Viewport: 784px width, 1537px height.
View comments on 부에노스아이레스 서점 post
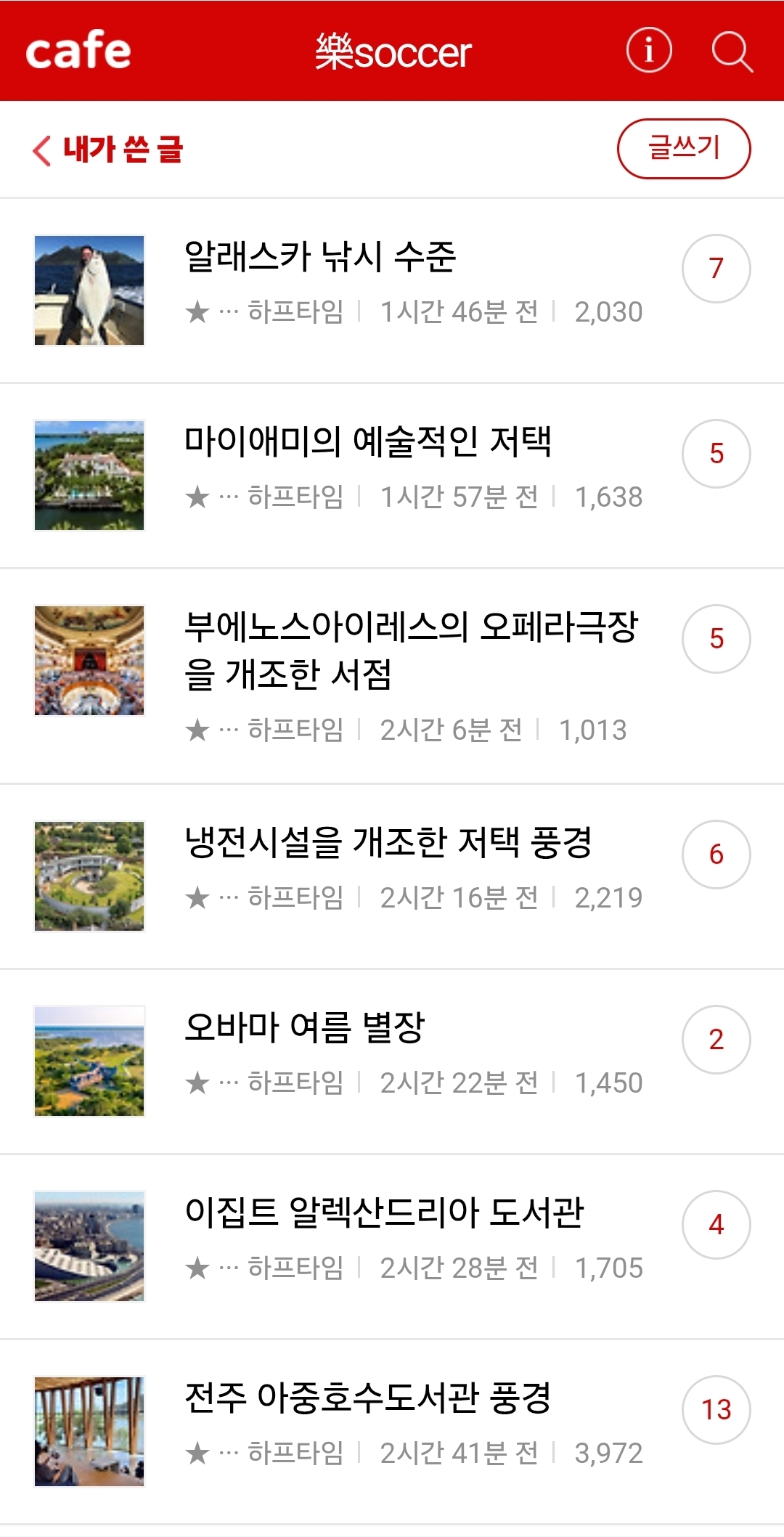[x=716, y=639]
